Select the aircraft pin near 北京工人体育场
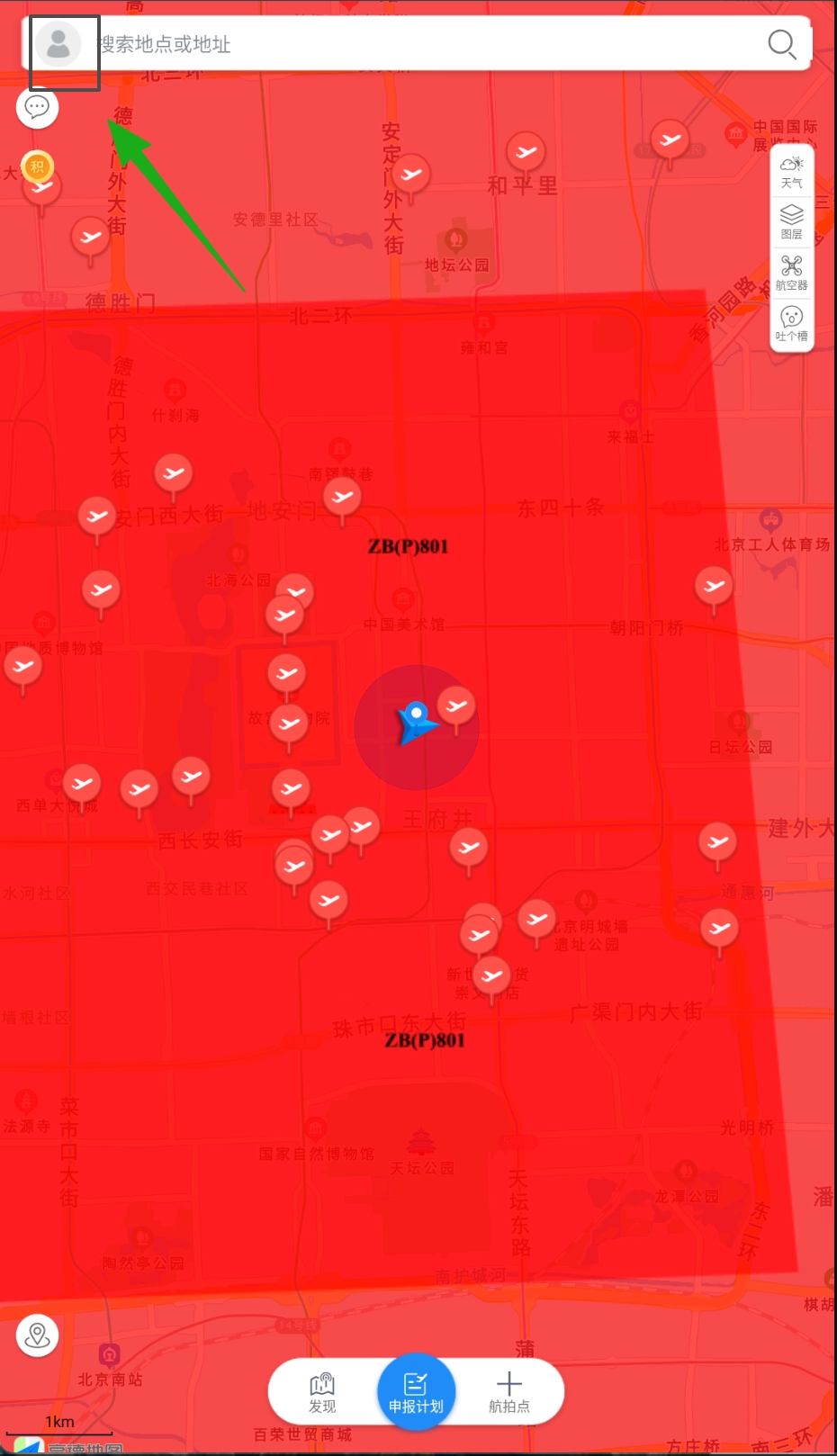This screenshot has width=837, height=1456. (714, 587)
